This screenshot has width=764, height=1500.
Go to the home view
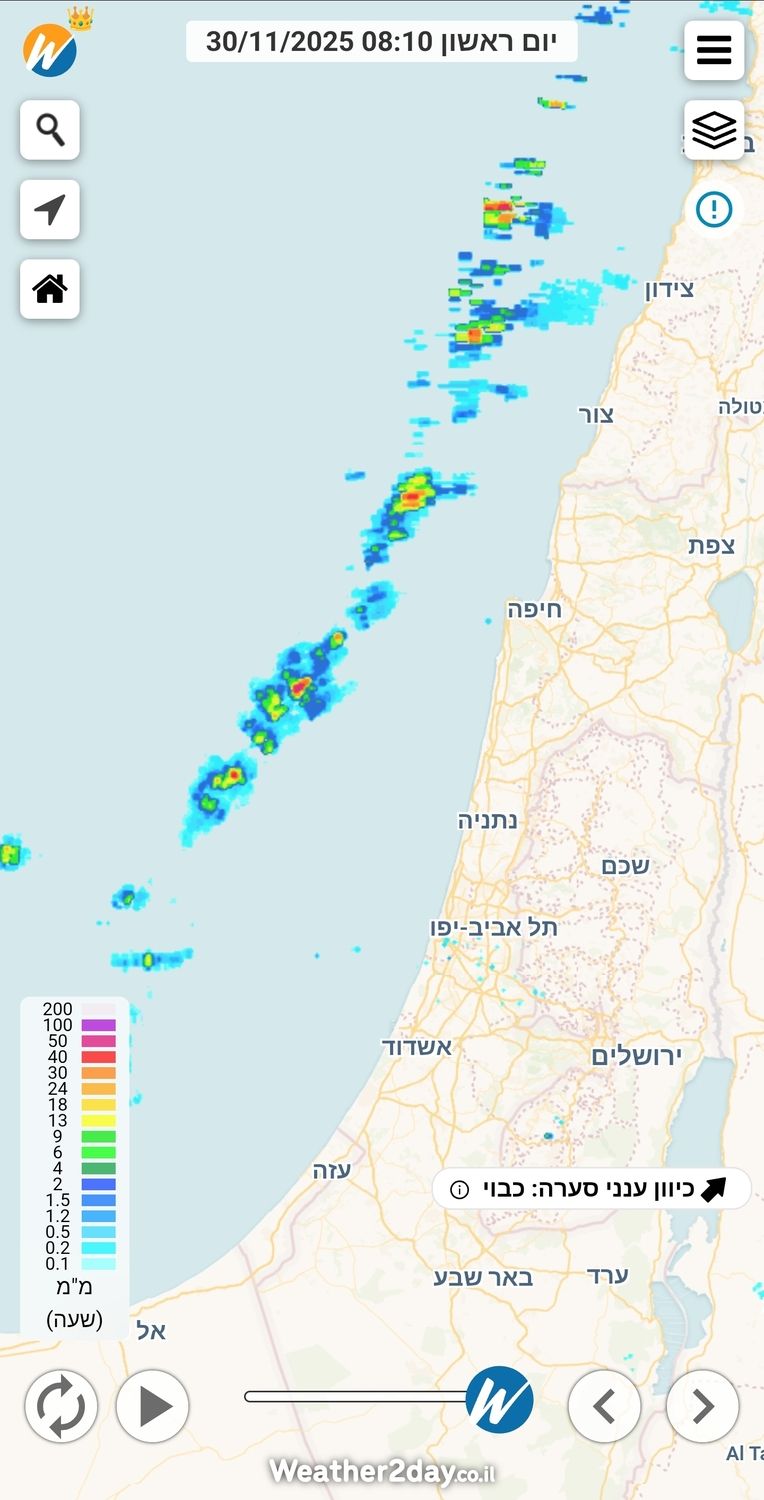click(50, 289)
